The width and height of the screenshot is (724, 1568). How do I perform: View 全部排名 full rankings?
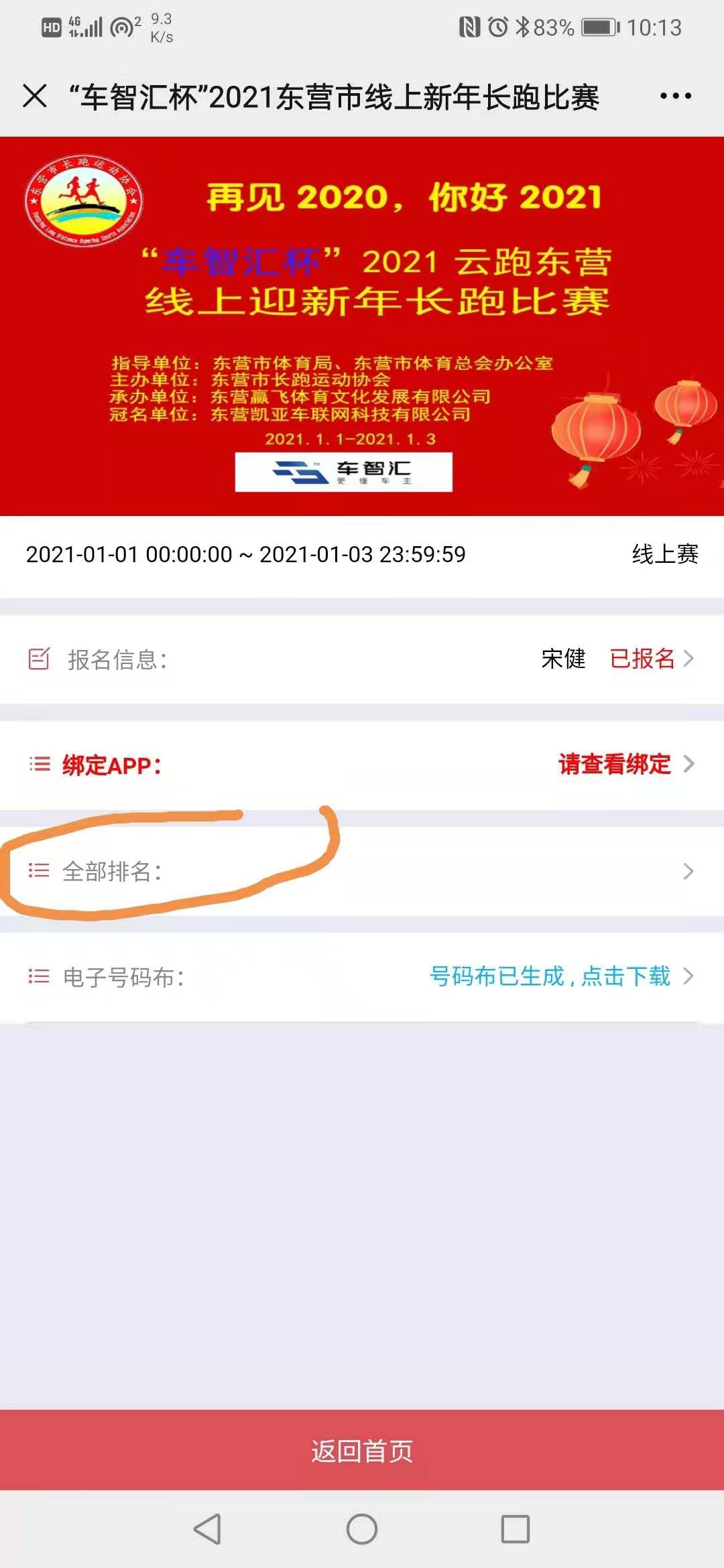point(362,871)
